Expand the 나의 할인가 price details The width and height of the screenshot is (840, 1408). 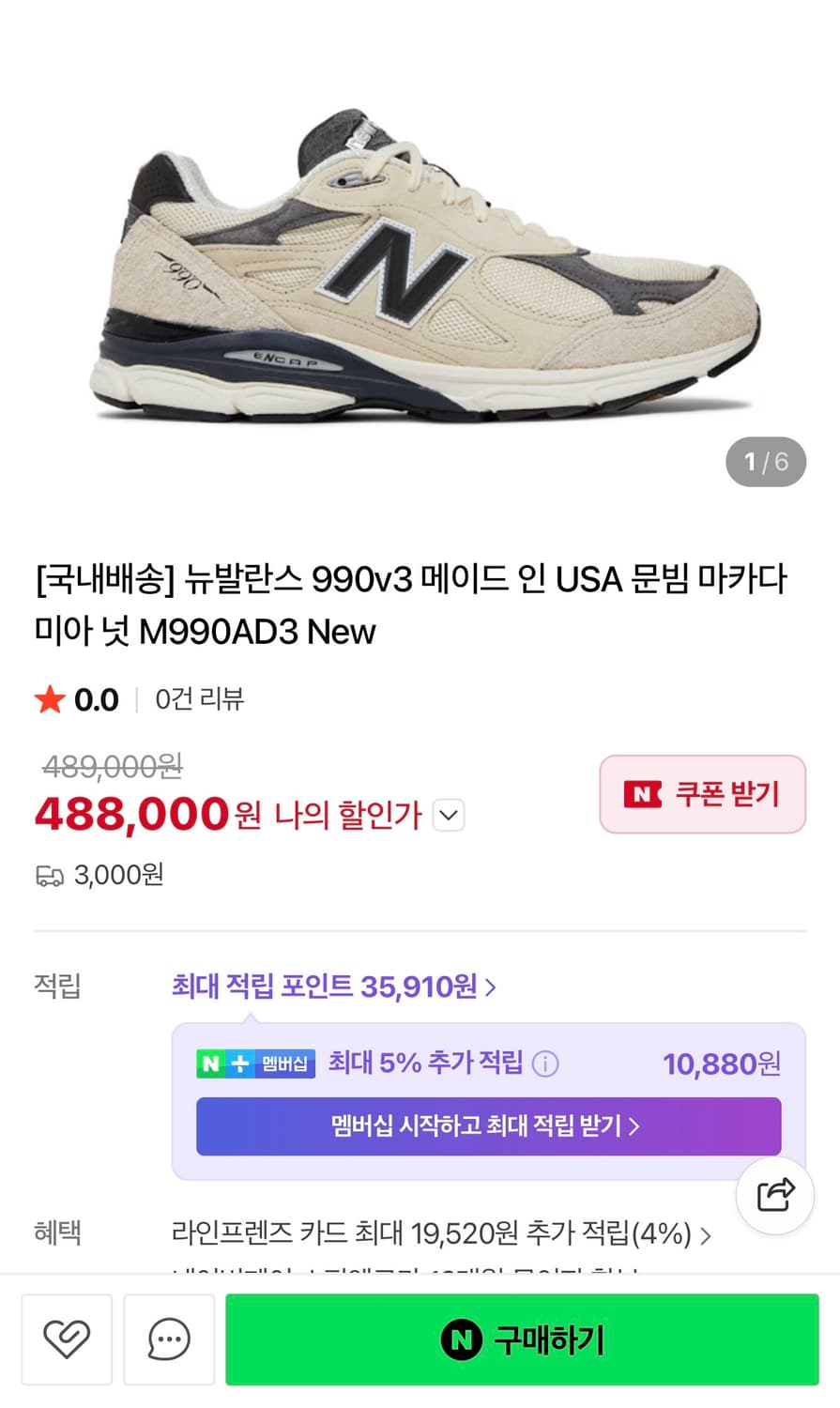point(448,816)
